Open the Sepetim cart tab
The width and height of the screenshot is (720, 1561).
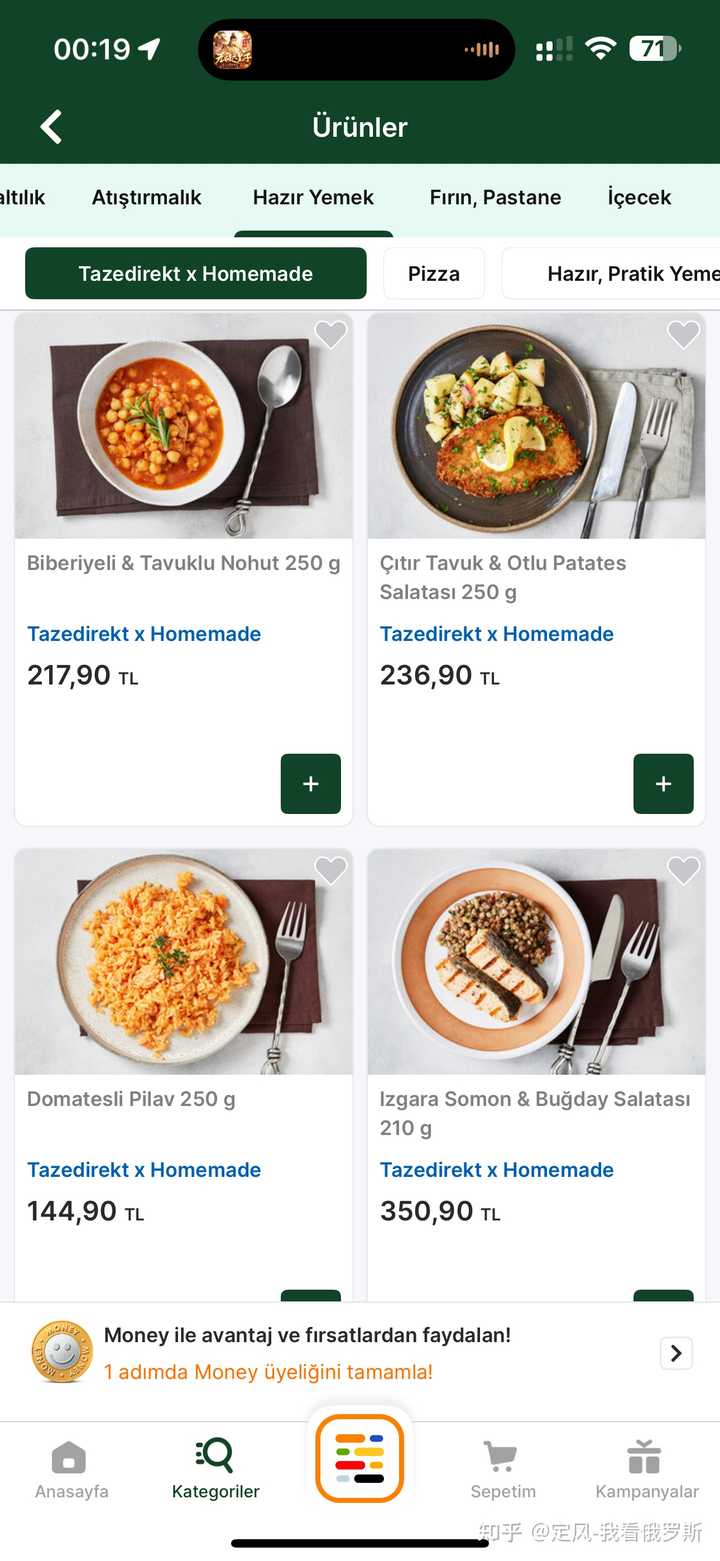pyautogui.click(x=503, y=1470)
